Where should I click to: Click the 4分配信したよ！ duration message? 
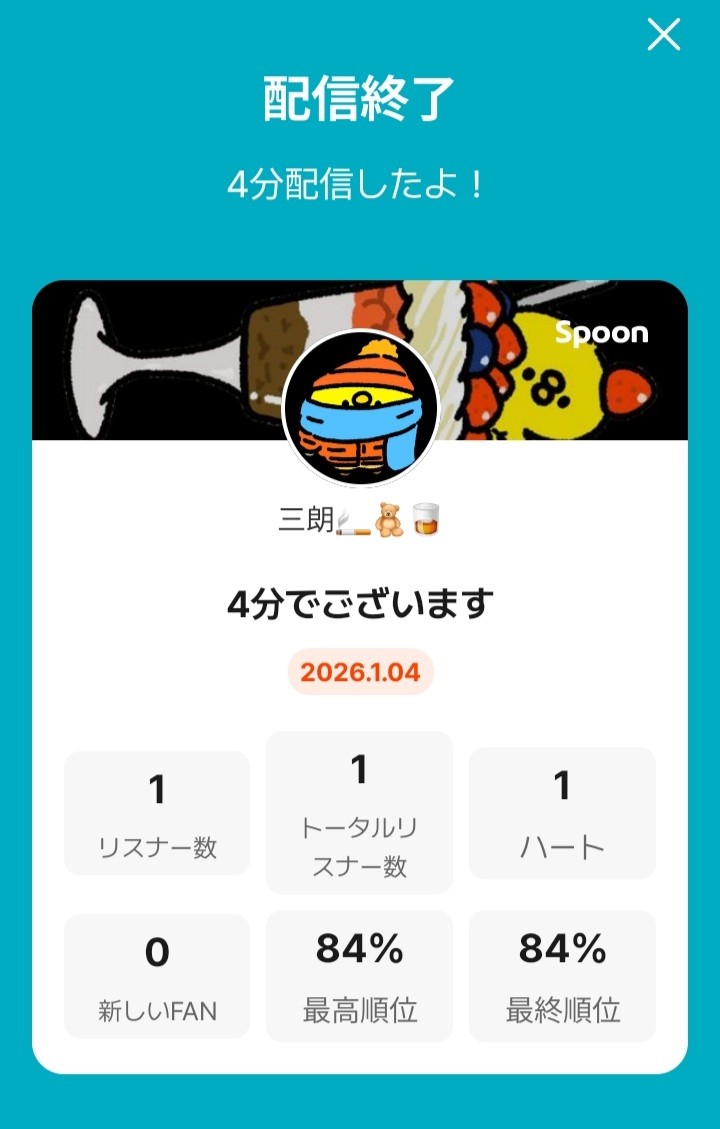(360, 180)
